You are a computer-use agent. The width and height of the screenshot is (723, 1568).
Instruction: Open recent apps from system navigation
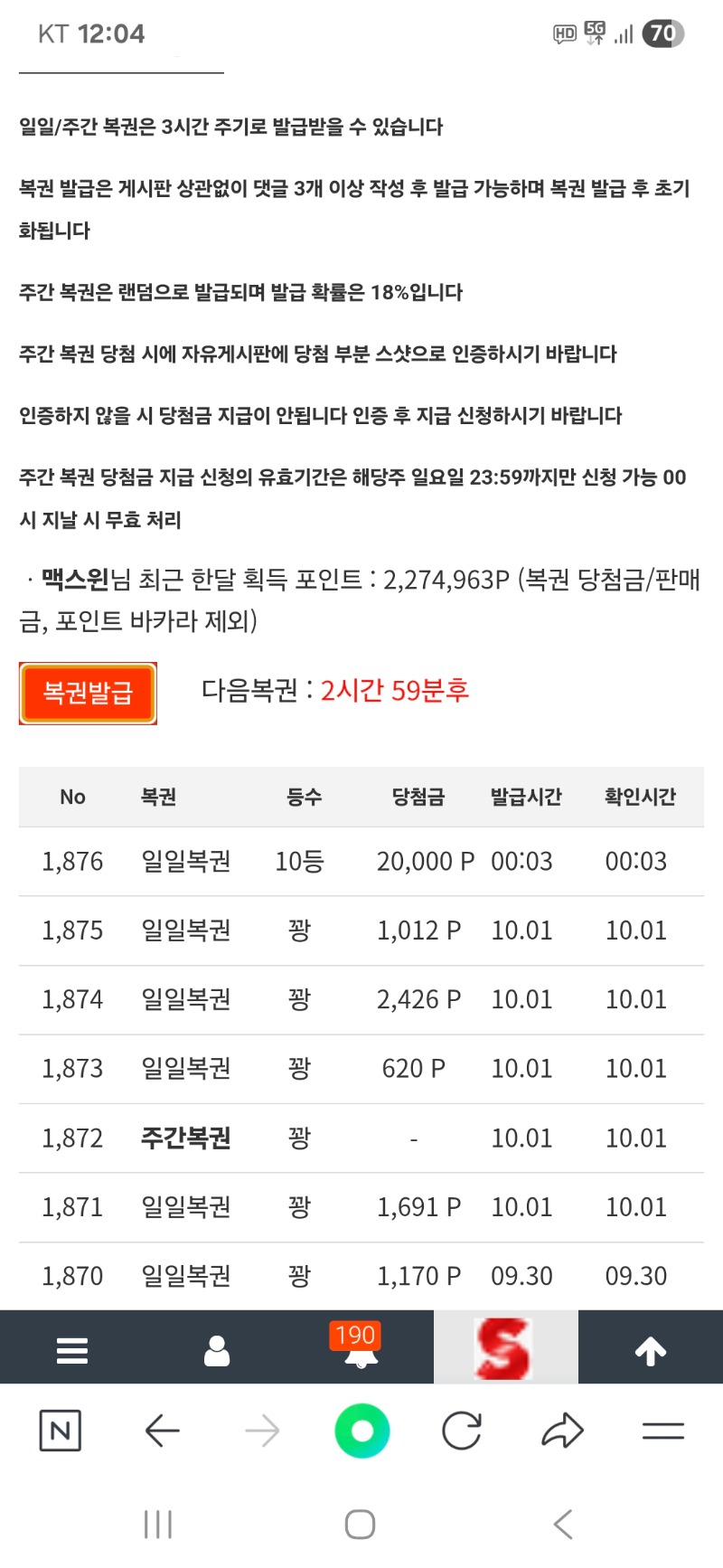(x=158, y=1525)
